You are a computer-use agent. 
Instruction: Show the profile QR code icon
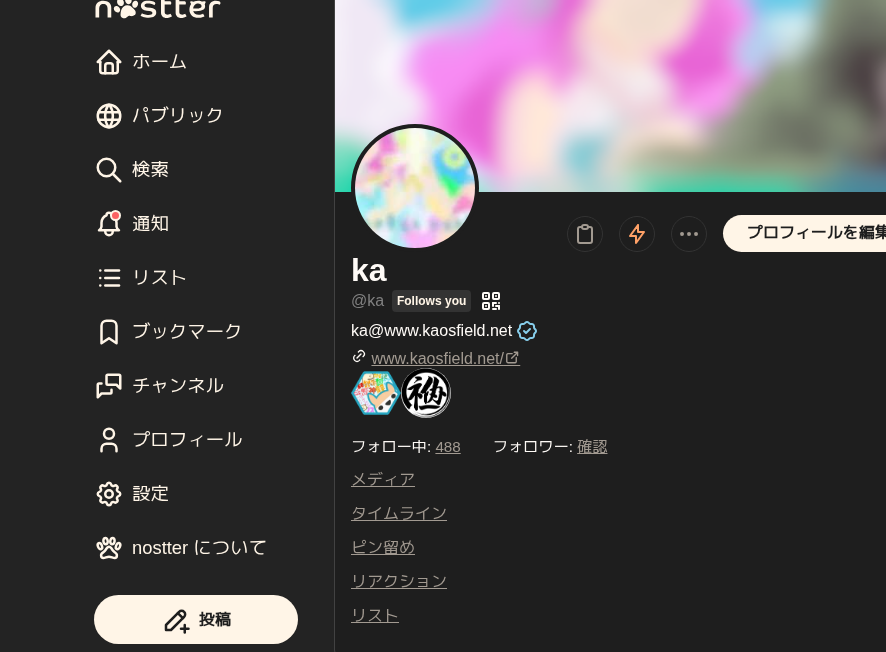click(491, 301)
